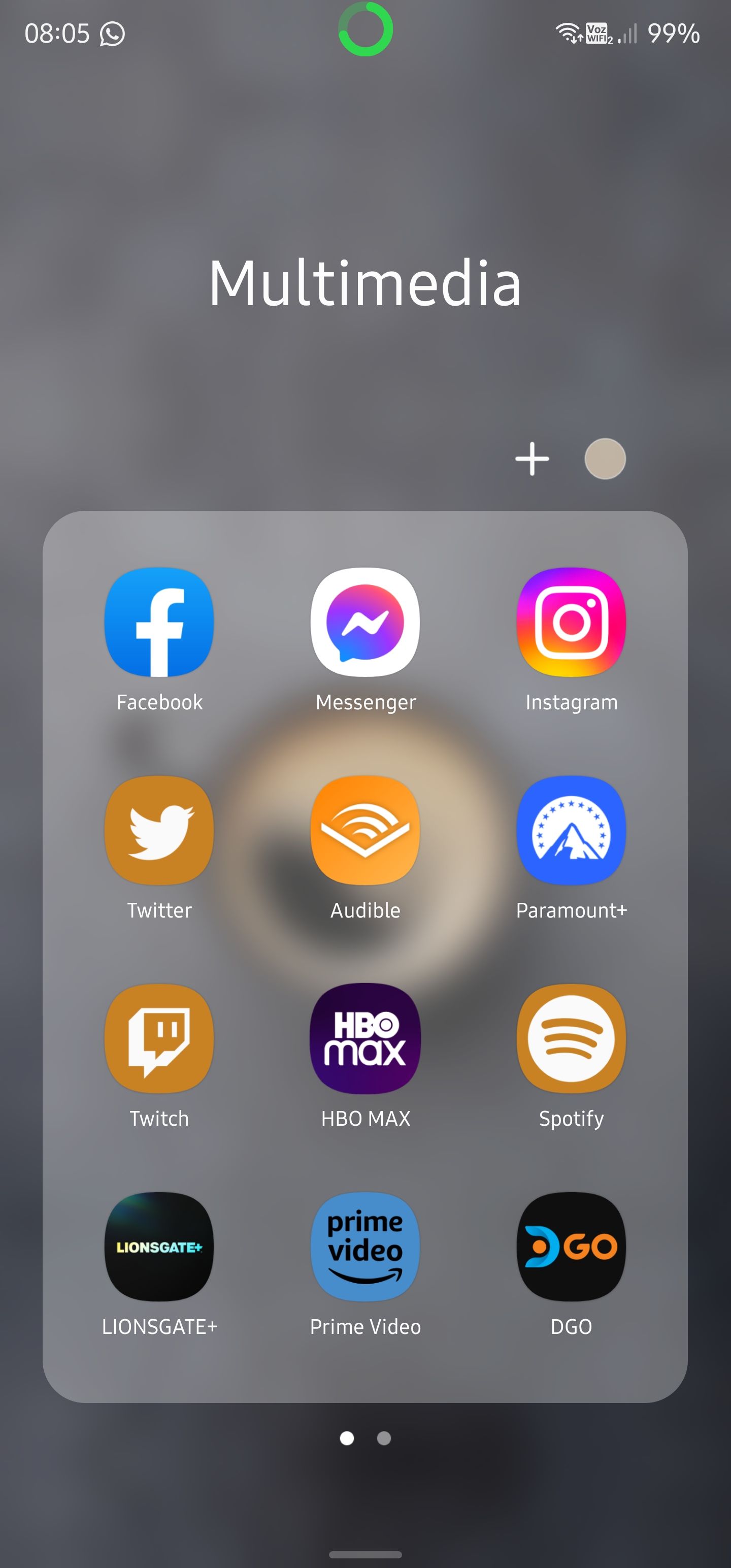
Task: Open the DGO app
Action: coord(571,1246)
